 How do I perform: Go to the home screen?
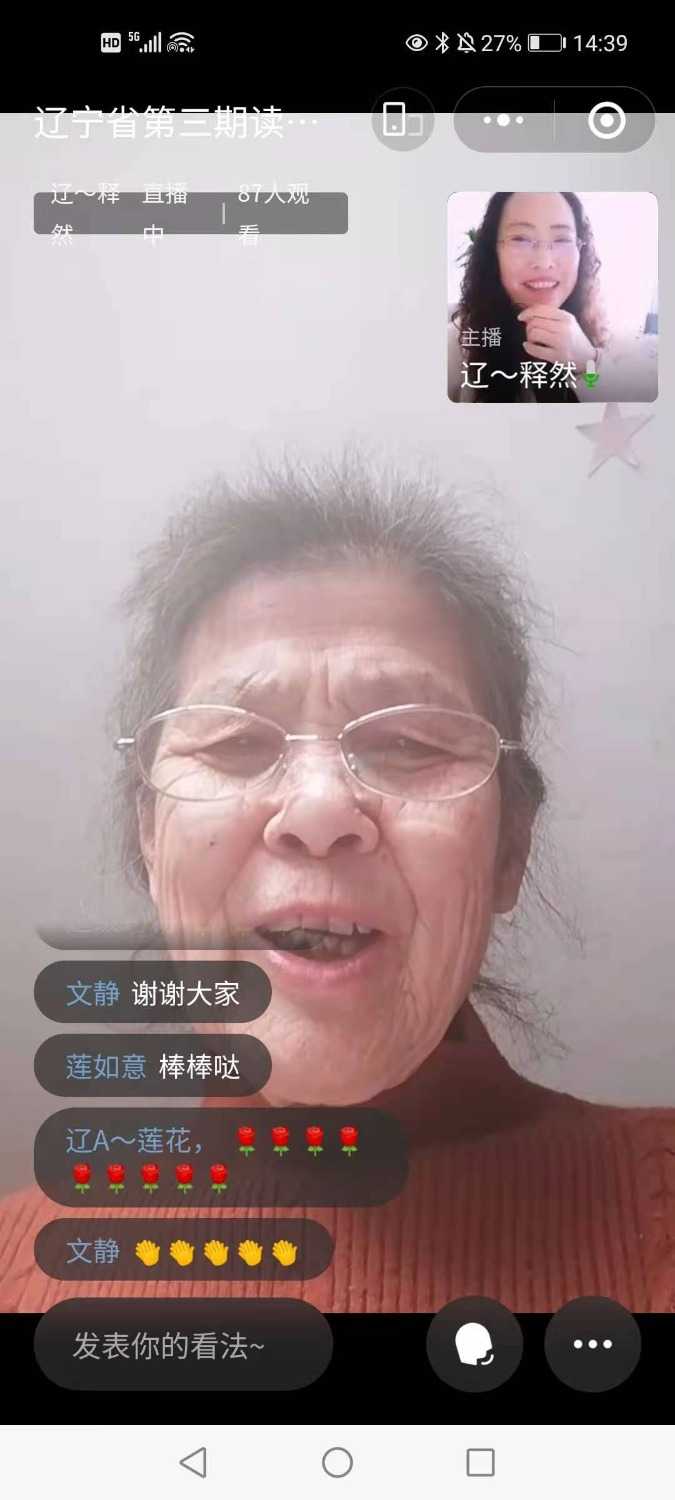pos(337,1462)
